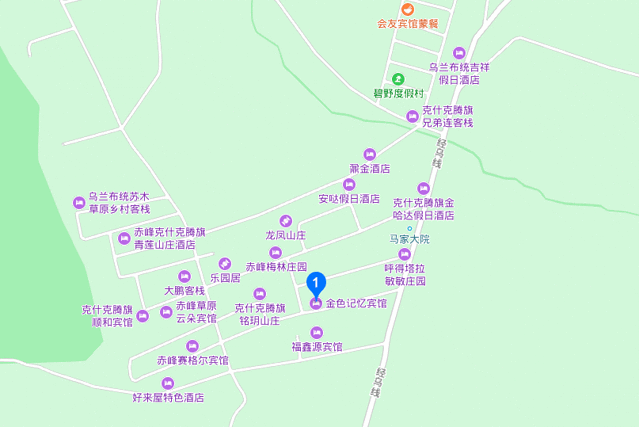
Task: Open 聚金酒店 on the map
Action: pos(369,154)
